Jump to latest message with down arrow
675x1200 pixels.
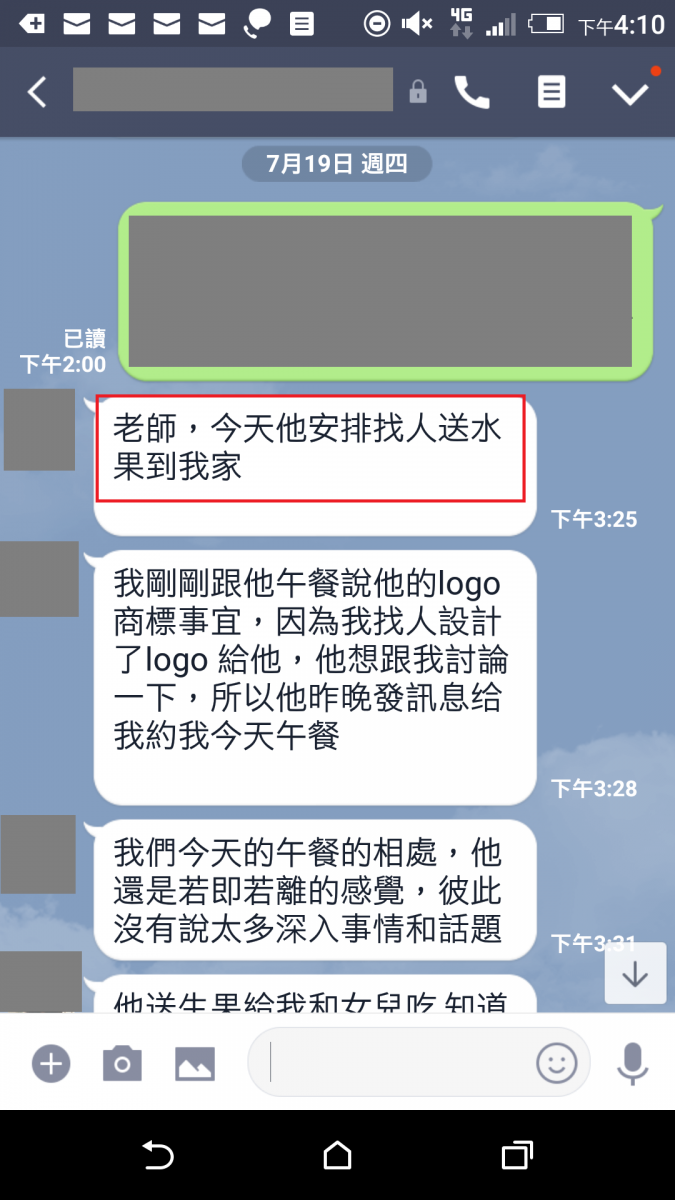pyautogui.click(x=635, y=973)
